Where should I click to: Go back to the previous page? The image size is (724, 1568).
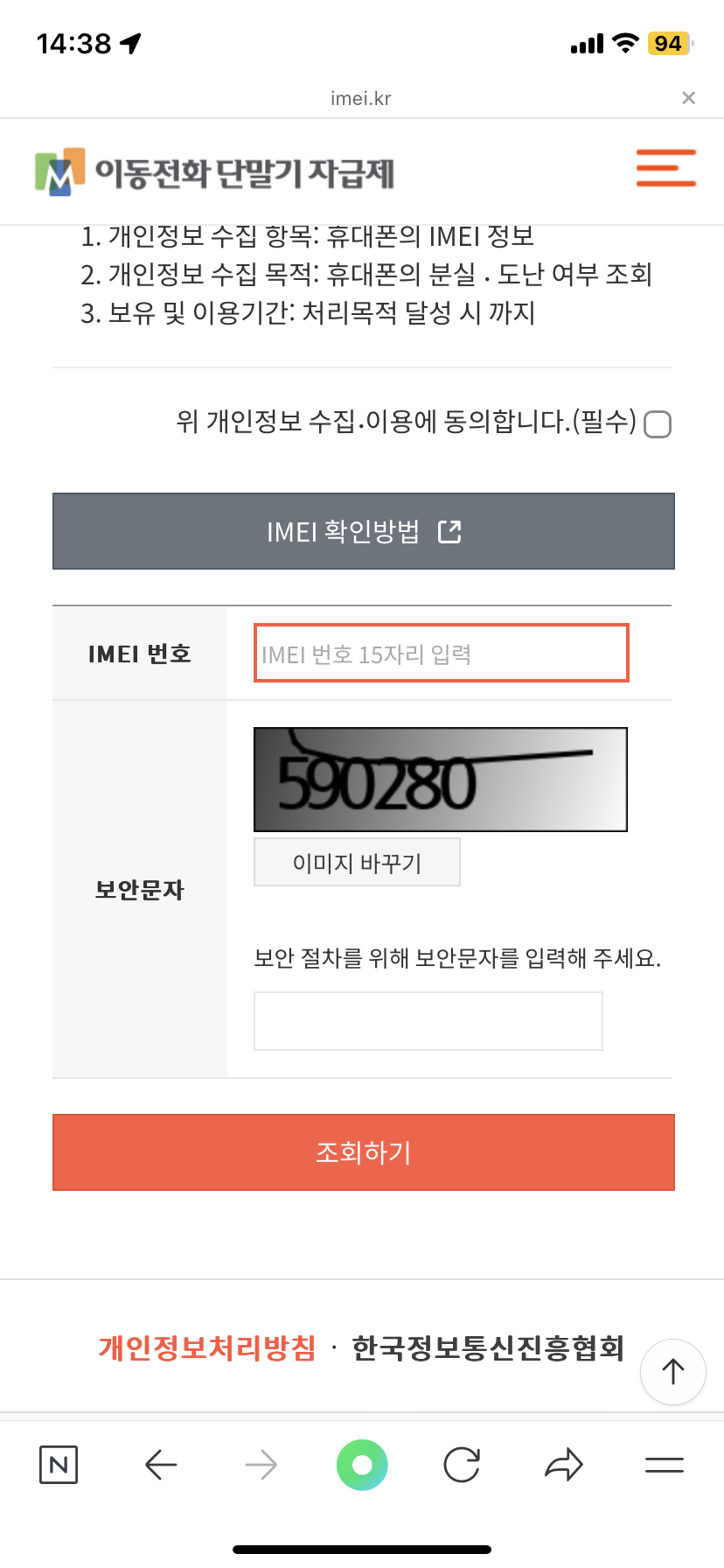(161, 1465)
